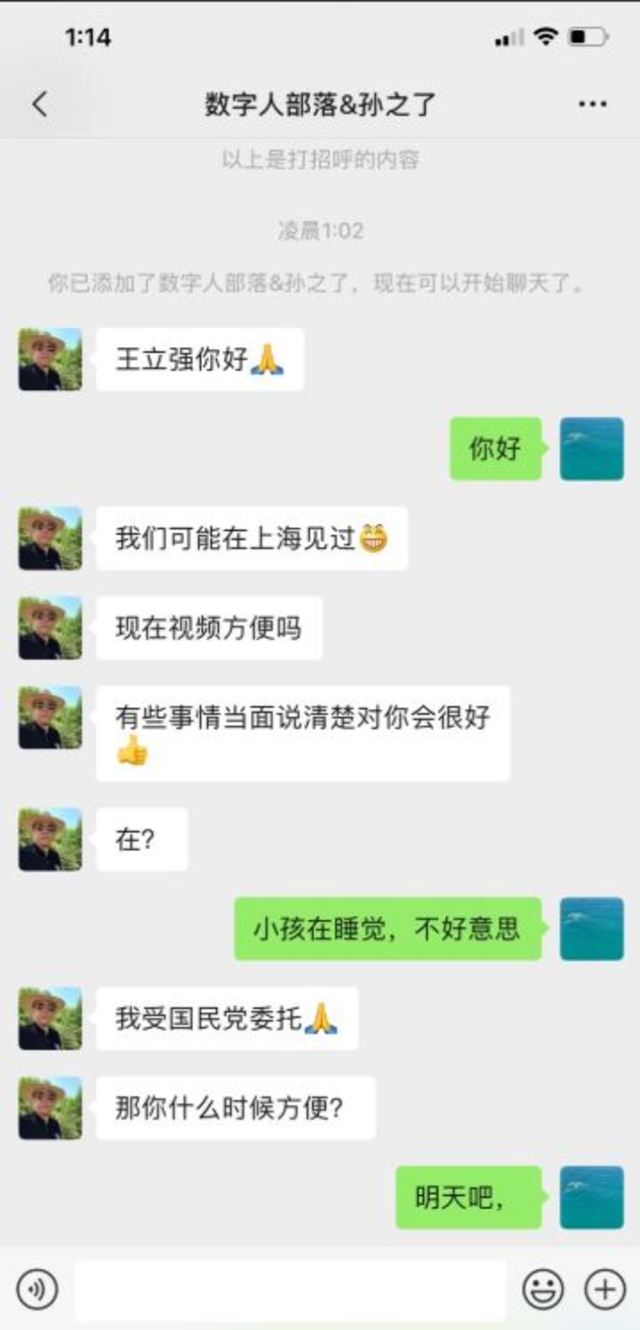This screenshot has width=640, height=1330.
Task: Open the three-dots chat info menu
Action: point(592,104)
